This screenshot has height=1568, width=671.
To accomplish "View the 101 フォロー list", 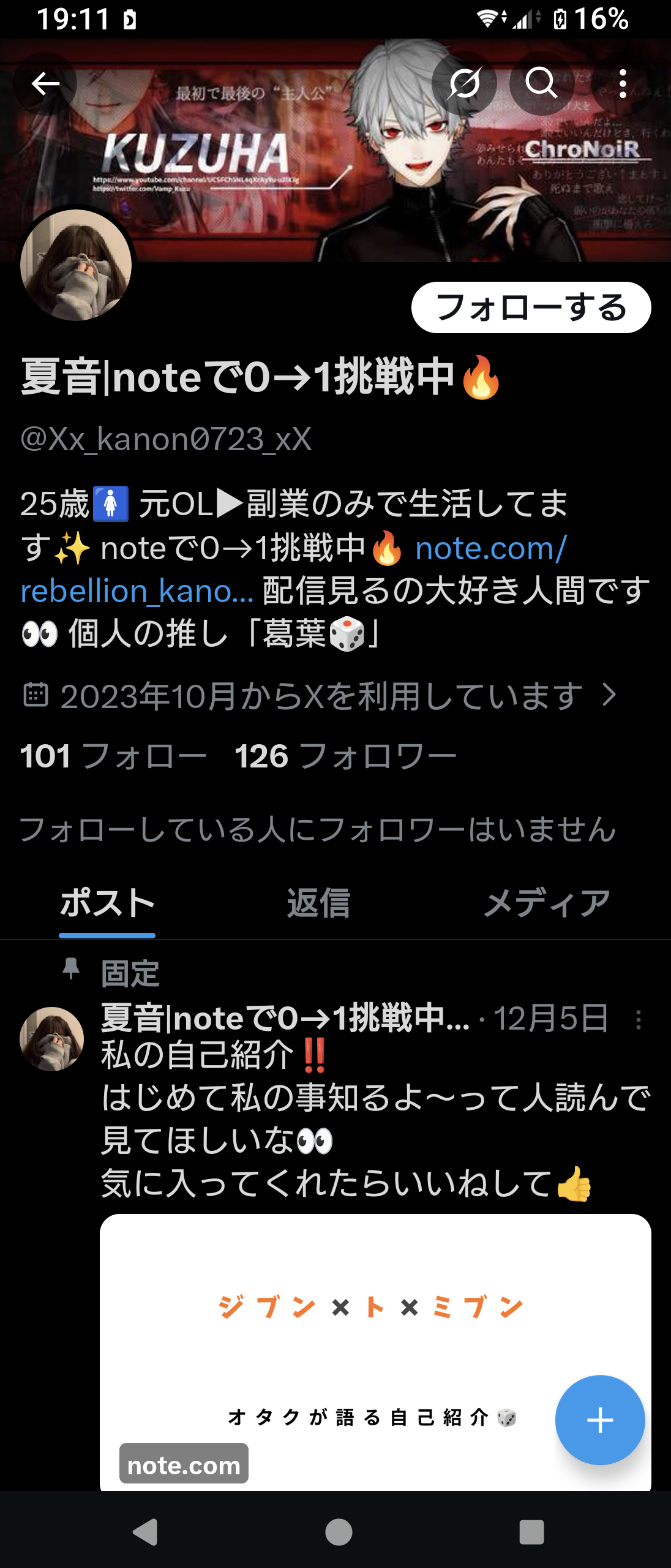I will (x=113, y=756).
